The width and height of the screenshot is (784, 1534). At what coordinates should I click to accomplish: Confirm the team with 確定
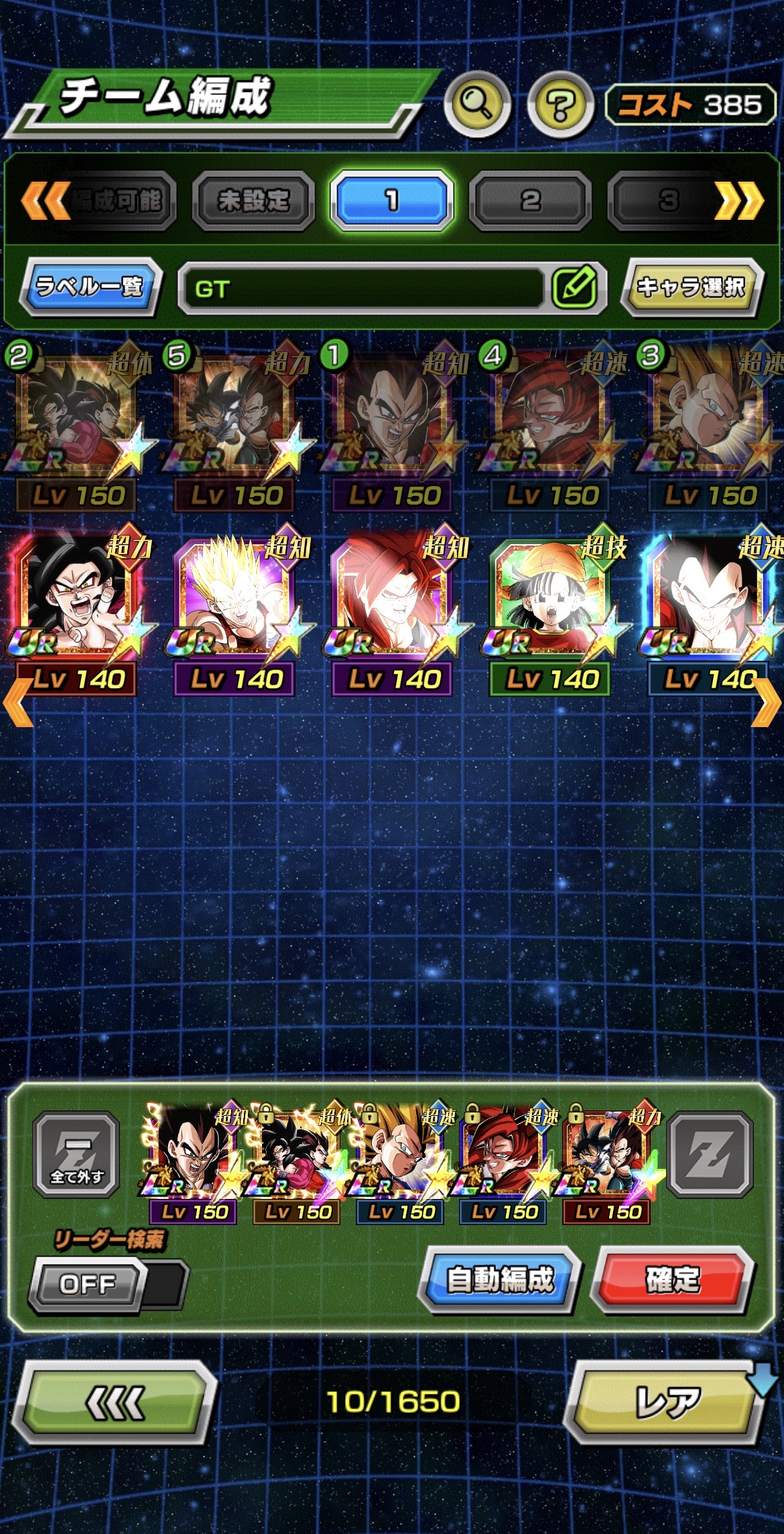(673, 1279)
